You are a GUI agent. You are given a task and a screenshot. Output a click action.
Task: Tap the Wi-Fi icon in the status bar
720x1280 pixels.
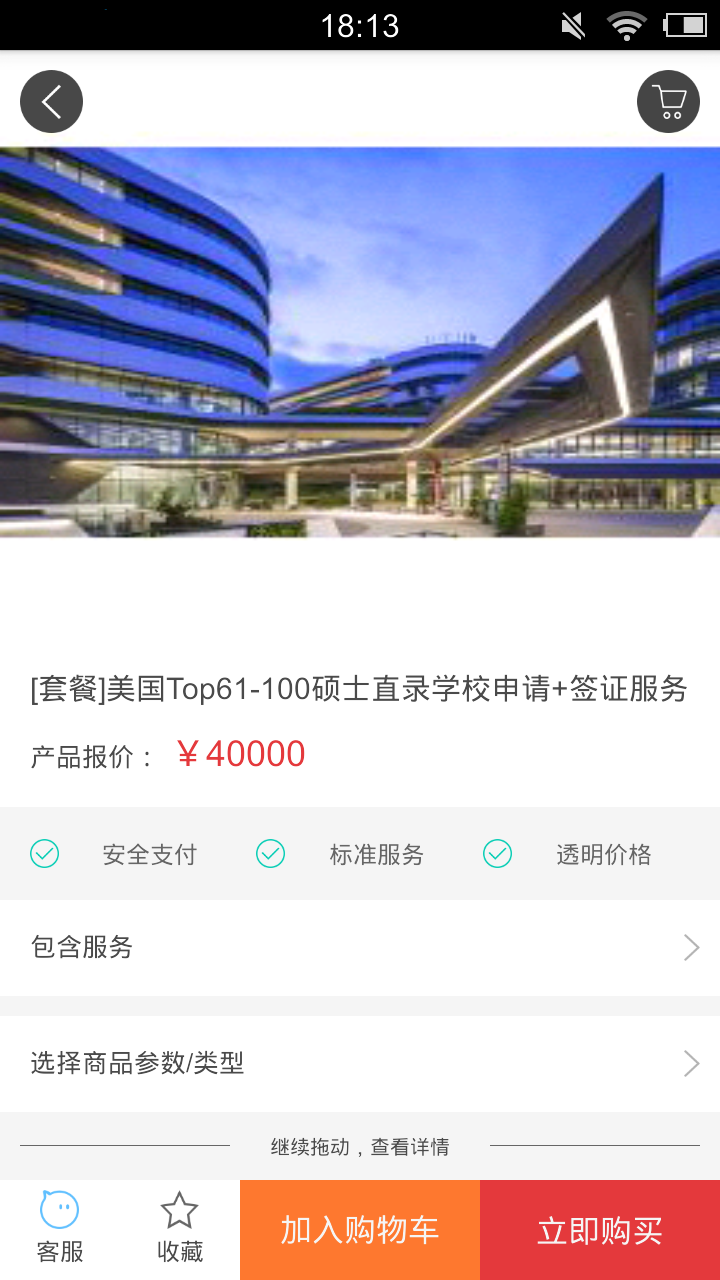pos(627,25)
